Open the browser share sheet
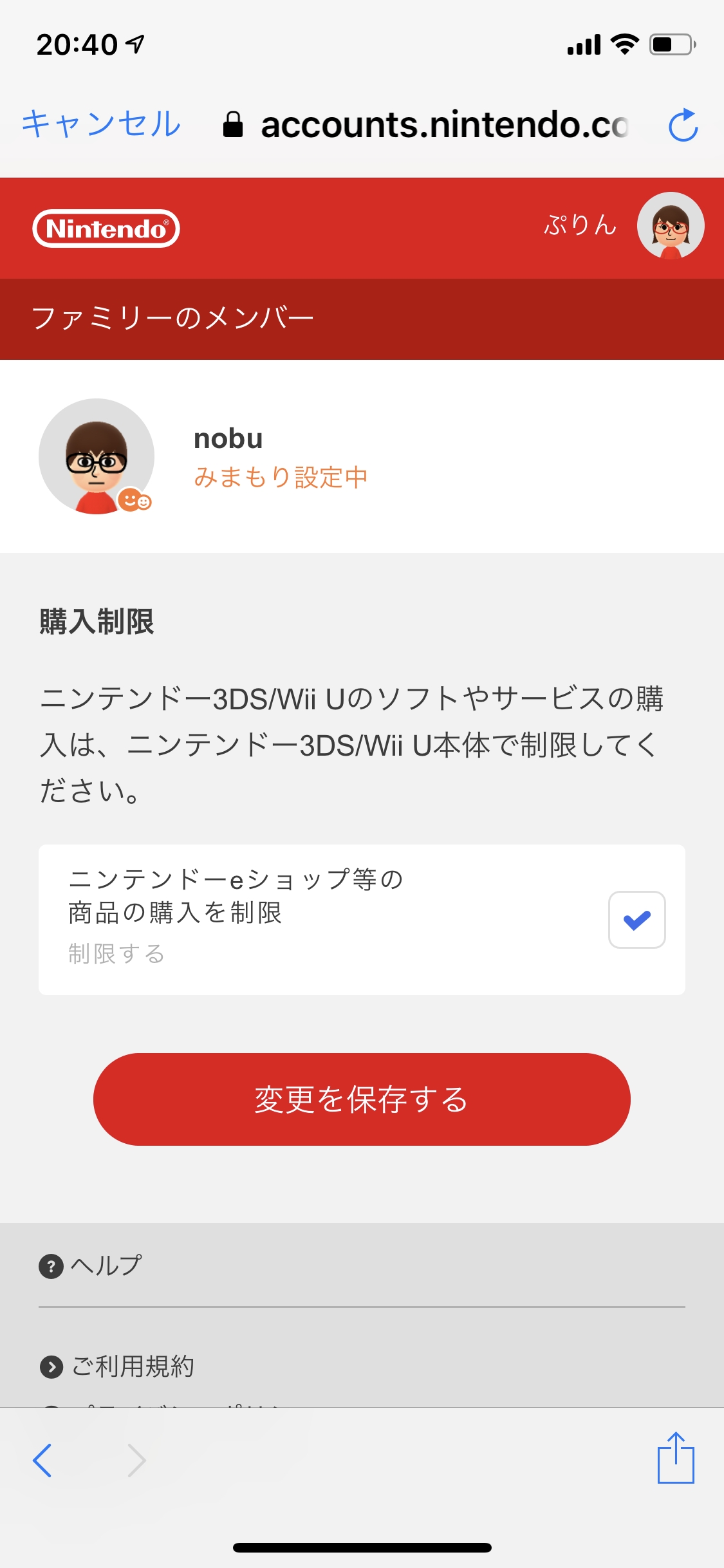 tap(675, 1459)
